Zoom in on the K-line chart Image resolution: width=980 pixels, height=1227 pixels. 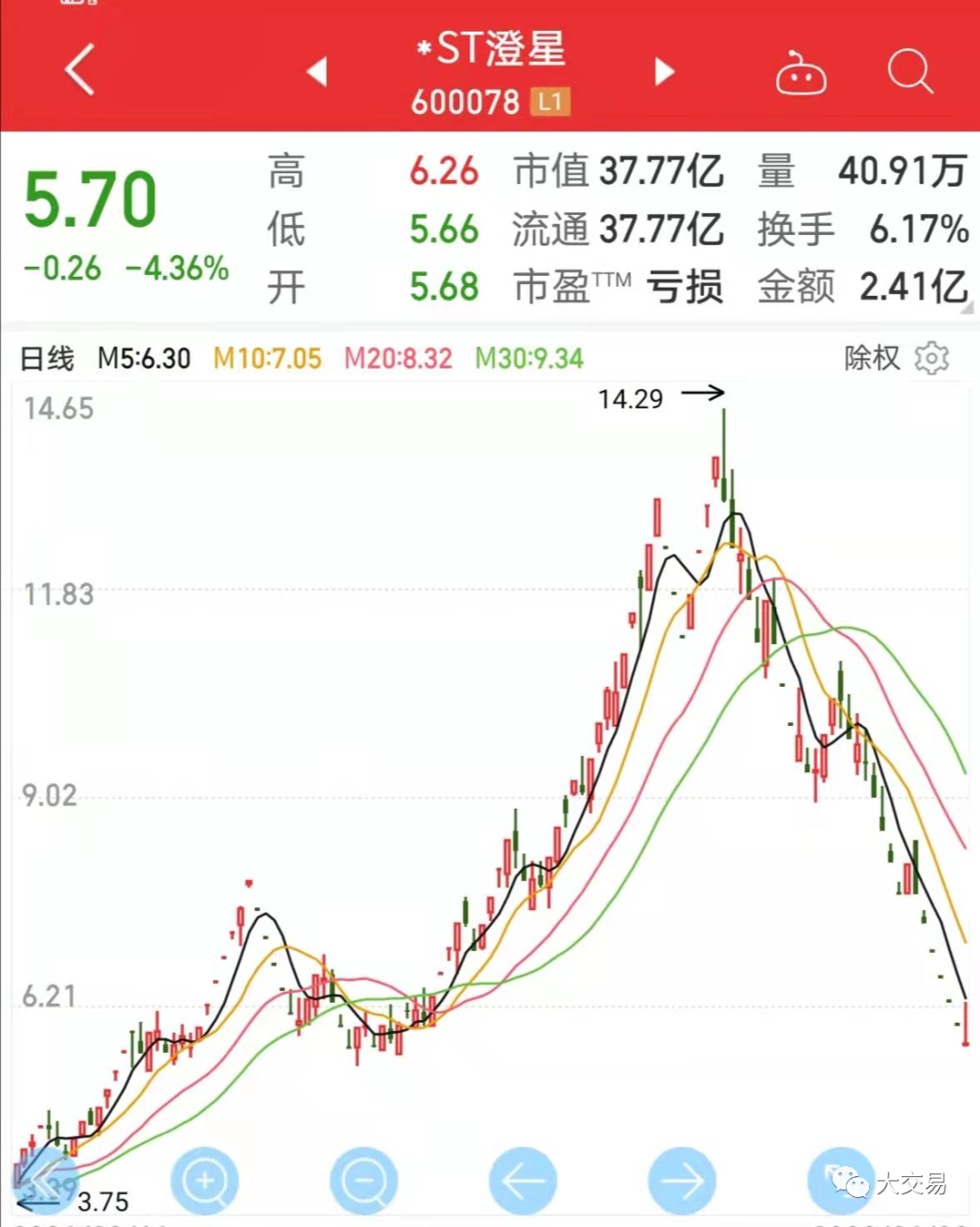coord(205,1181)
